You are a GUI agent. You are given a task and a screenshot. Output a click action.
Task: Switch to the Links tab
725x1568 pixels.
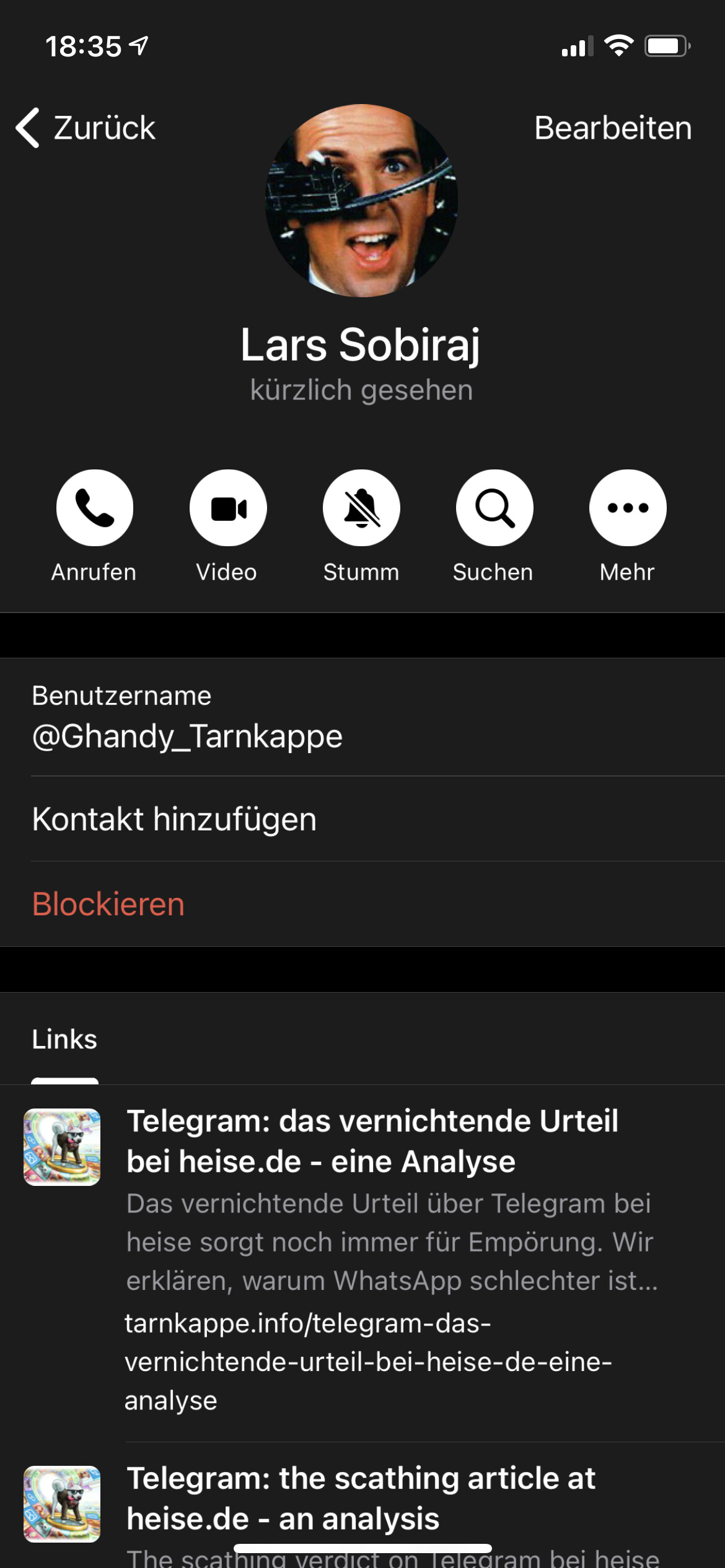point(64,1040)
